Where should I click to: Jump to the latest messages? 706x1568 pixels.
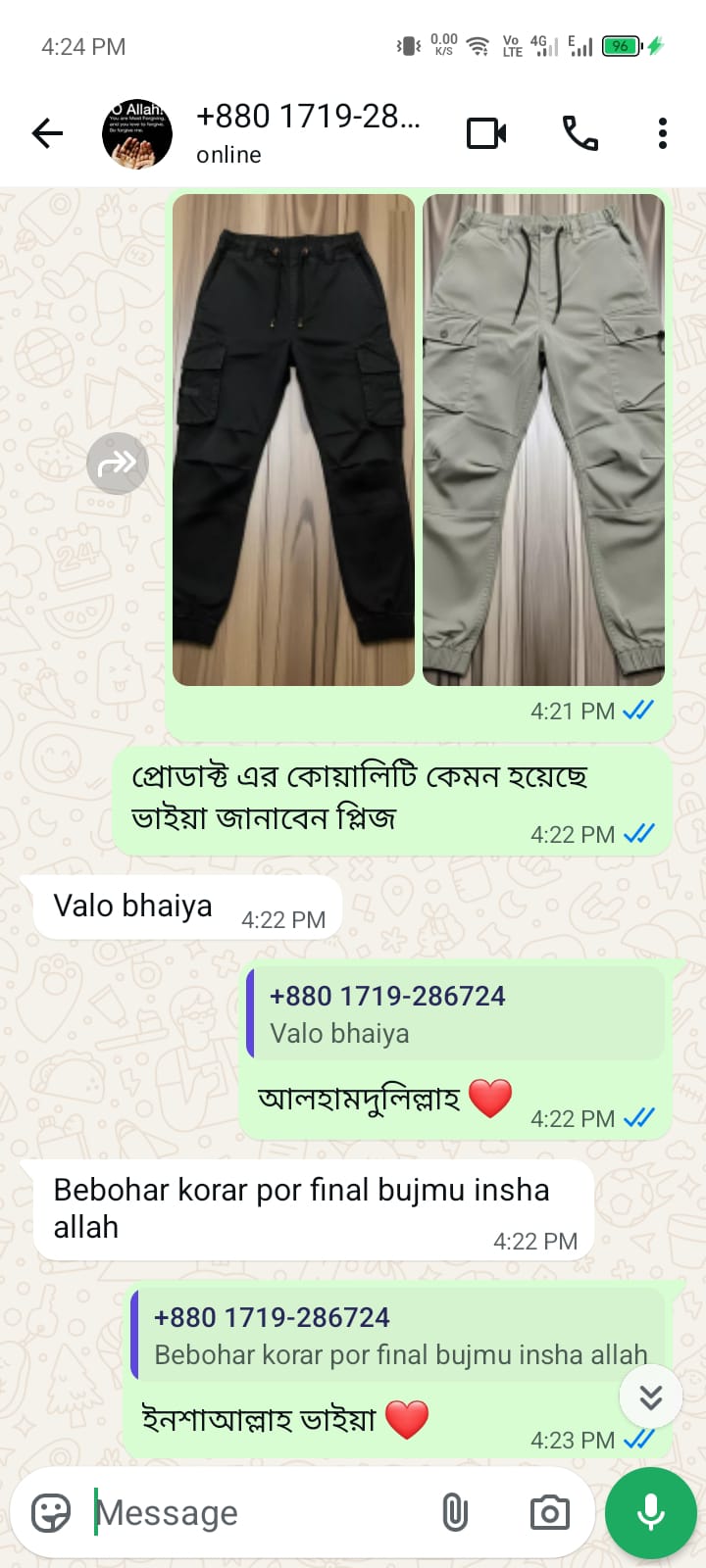click(x=651, y=1396)
